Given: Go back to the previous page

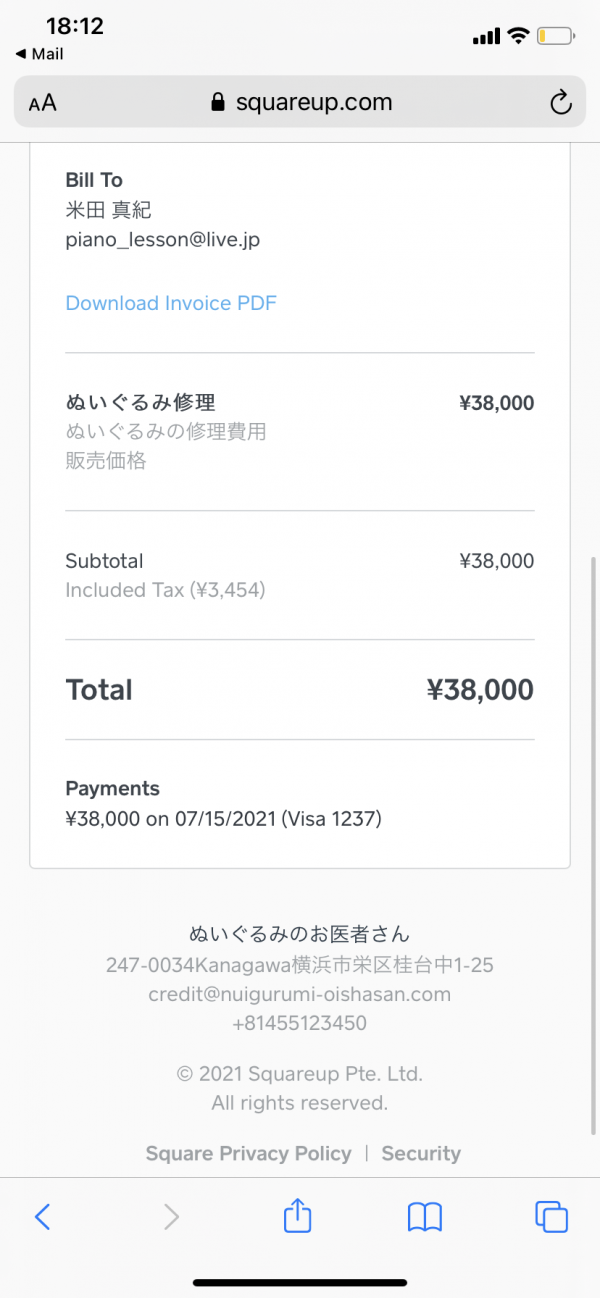Looking at the screenshot, I should point(42,1216).
